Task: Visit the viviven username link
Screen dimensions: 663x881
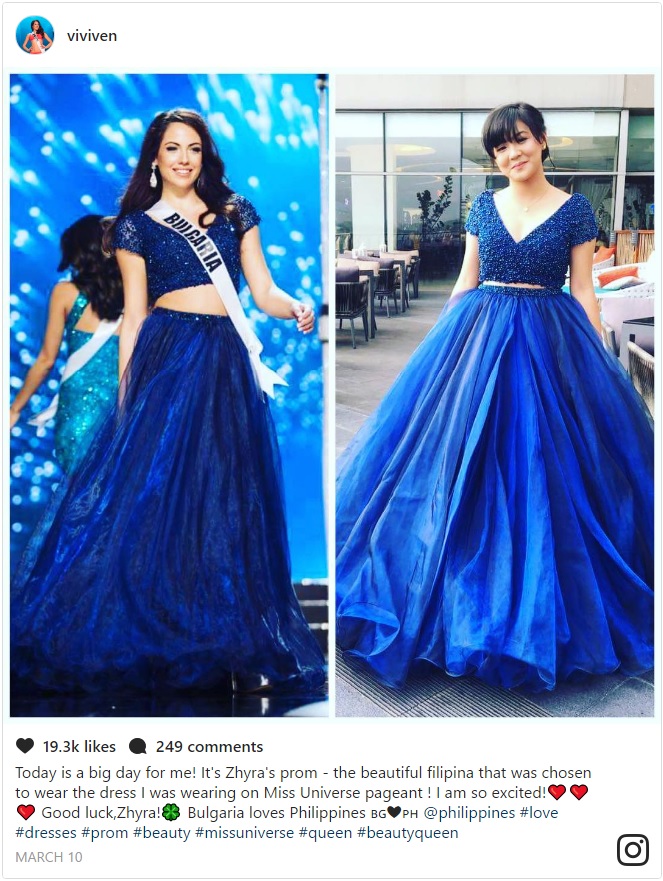Action: pos(92,36)
